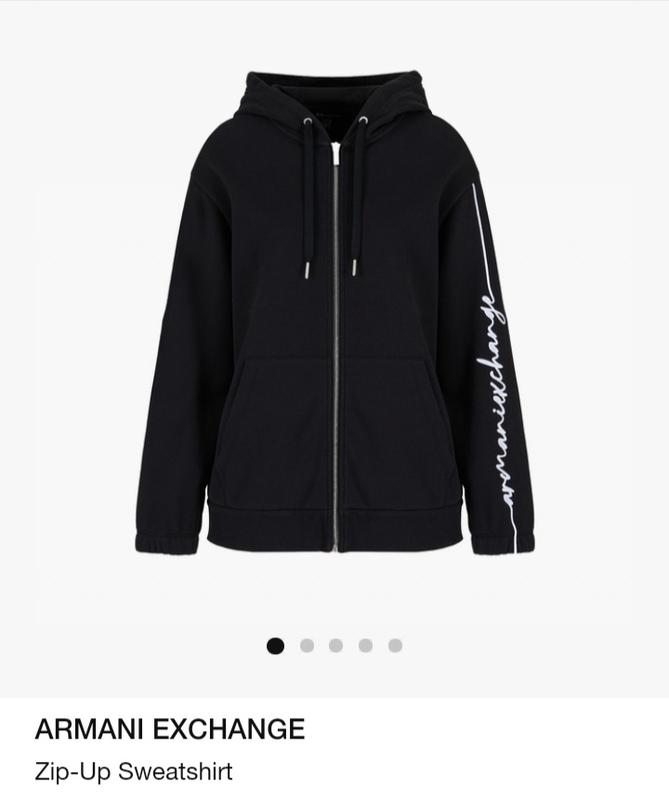The height and width of the screenshot is (800, 669).
Task: Jump to the third carousel dot
Action: click(336, 646)
